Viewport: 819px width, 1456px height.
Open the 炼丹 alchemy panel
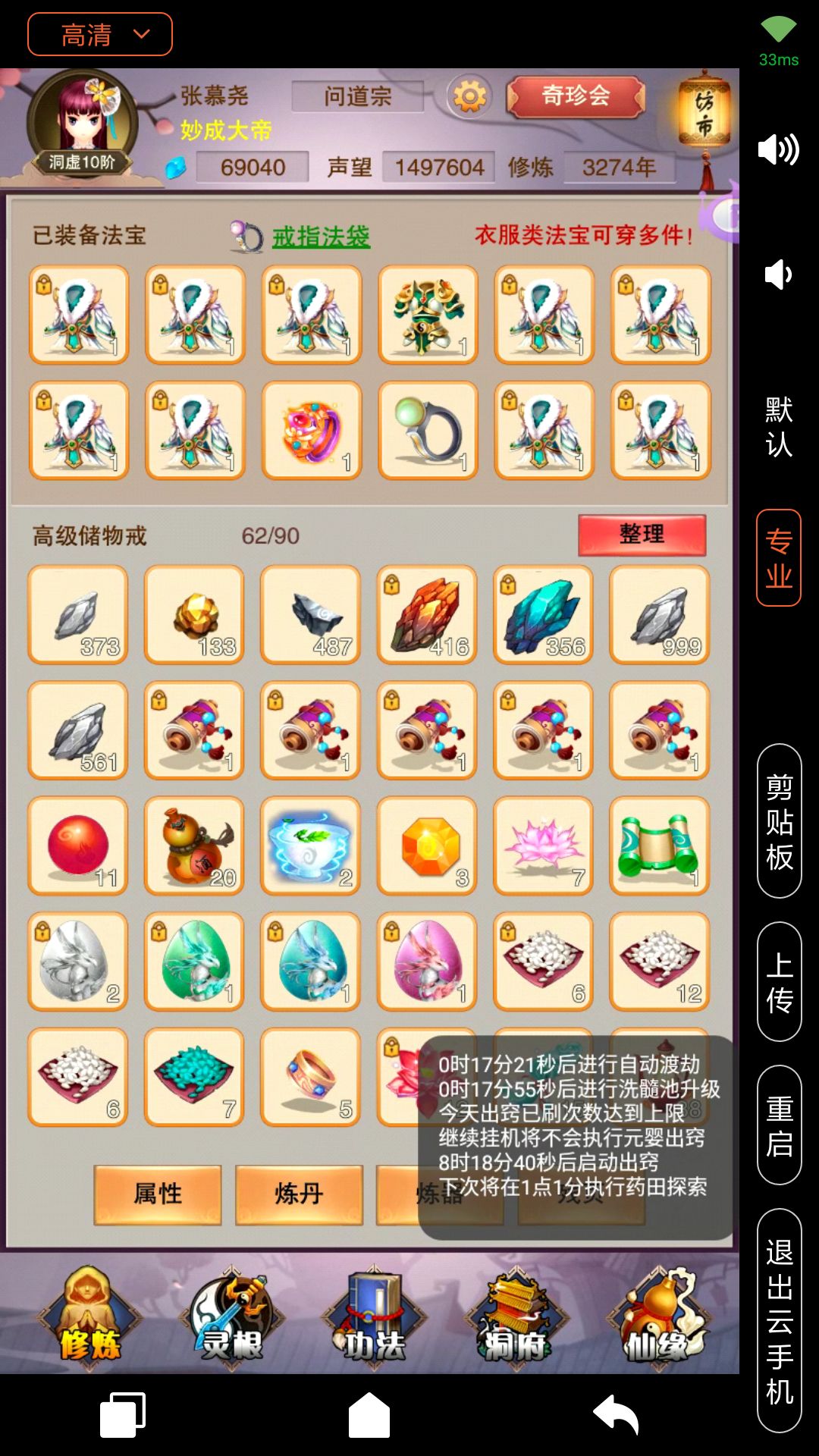click(x=298, y=1193)
